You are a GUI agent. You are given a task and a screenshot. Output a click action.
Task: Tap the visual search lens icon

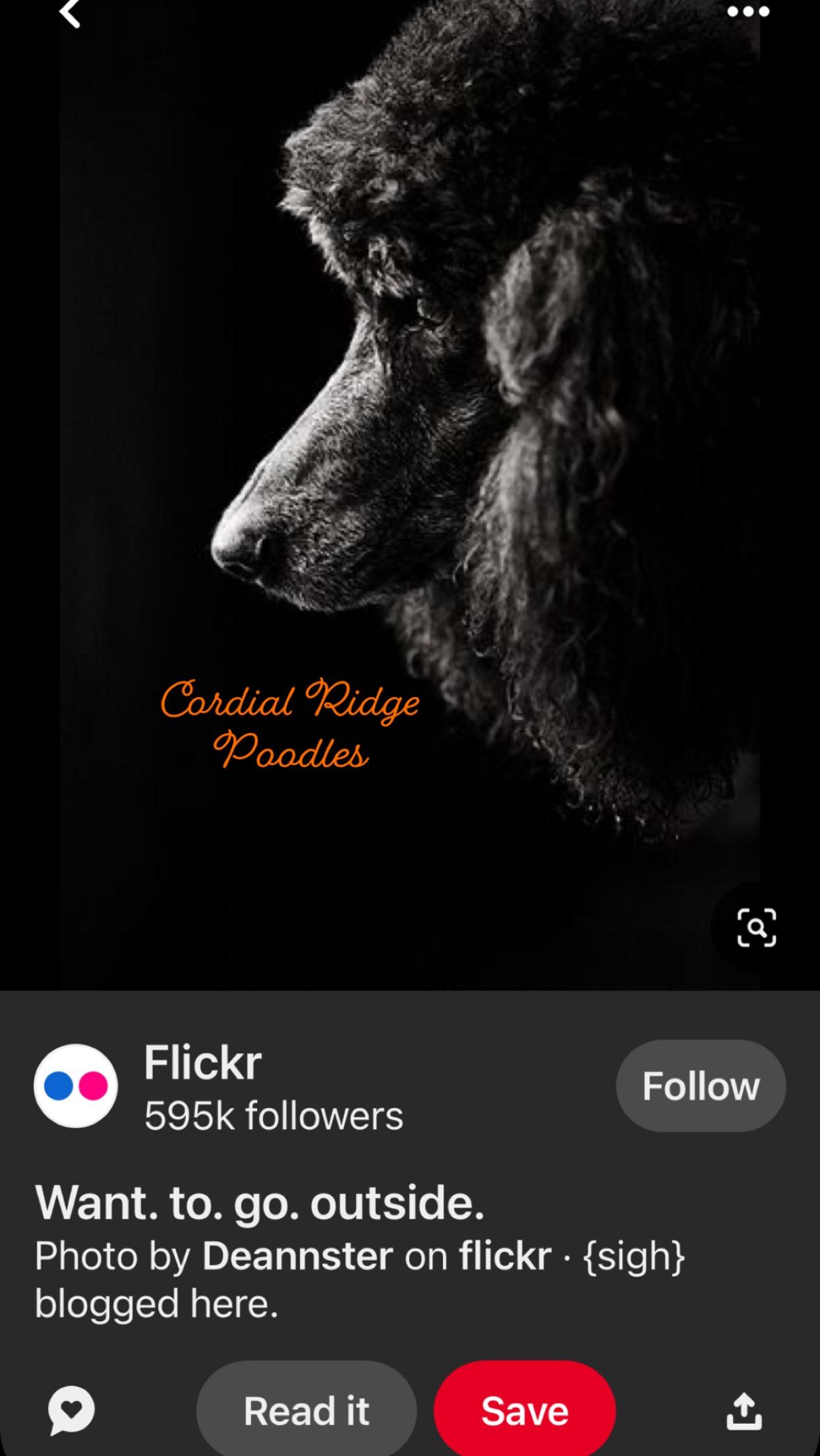tap(756, 928)
